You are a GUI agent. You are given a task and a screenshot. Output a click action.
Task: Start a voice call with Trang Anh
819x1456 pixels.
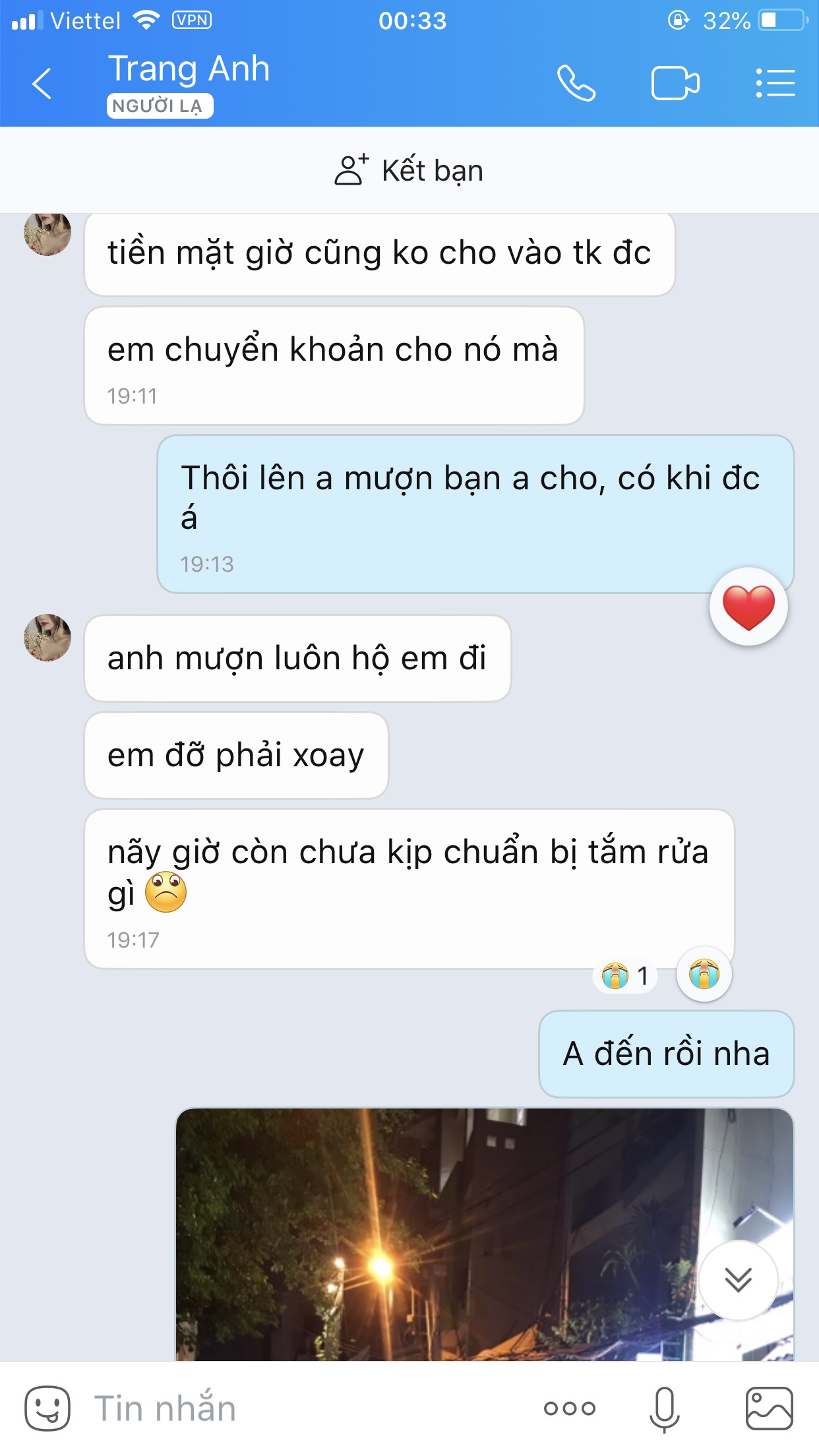[576, 84]
